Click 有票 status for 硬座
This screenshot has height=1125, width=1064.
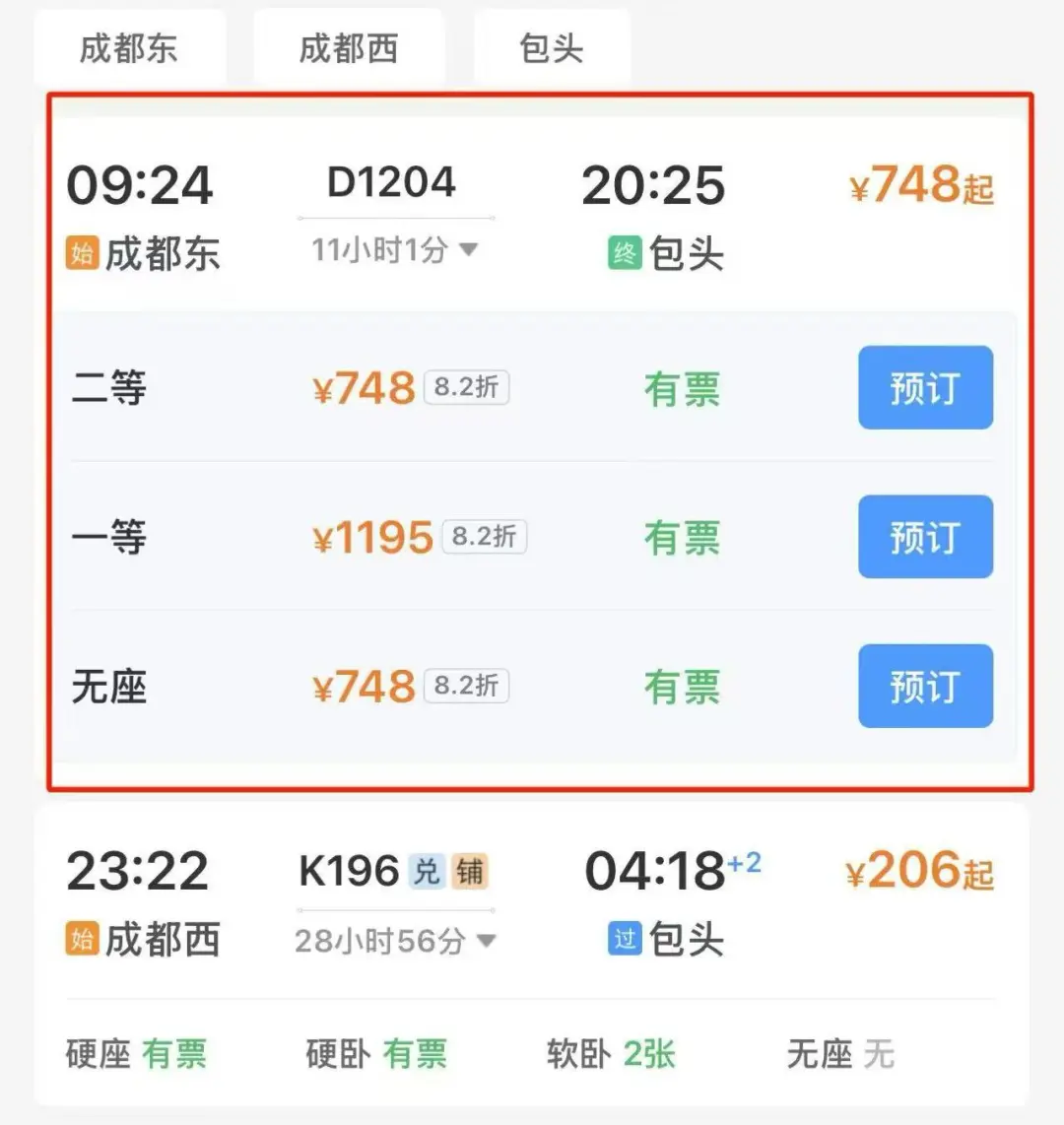point(177,1055)
